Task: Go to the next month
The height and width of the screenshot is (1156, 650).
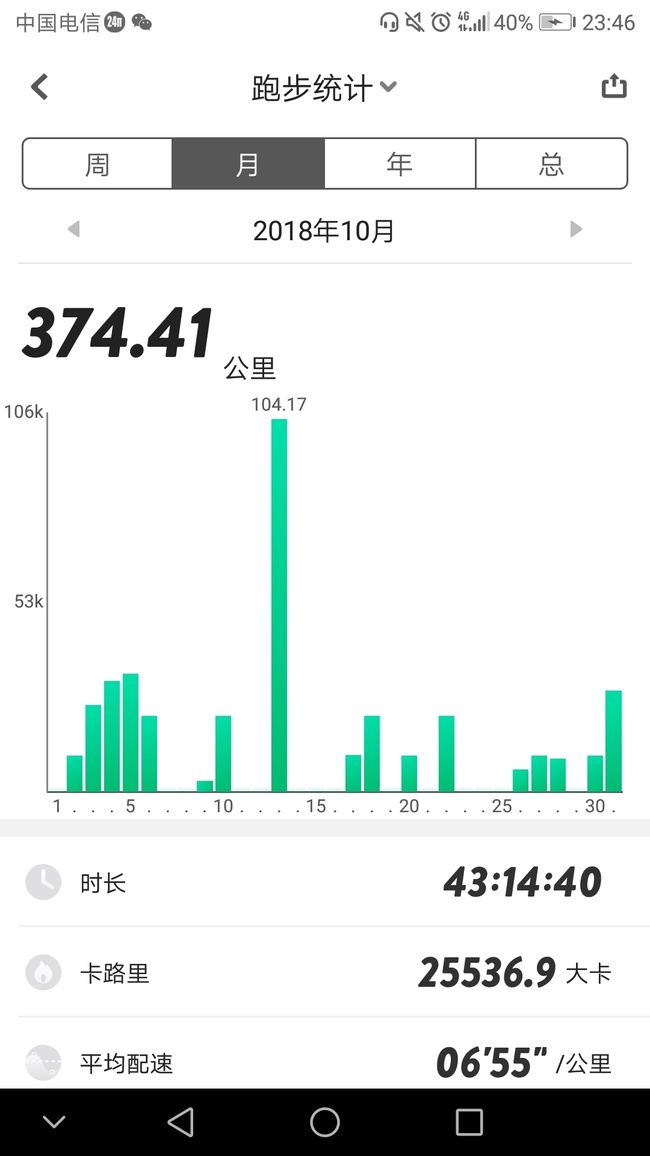Action: coord(576,229)
